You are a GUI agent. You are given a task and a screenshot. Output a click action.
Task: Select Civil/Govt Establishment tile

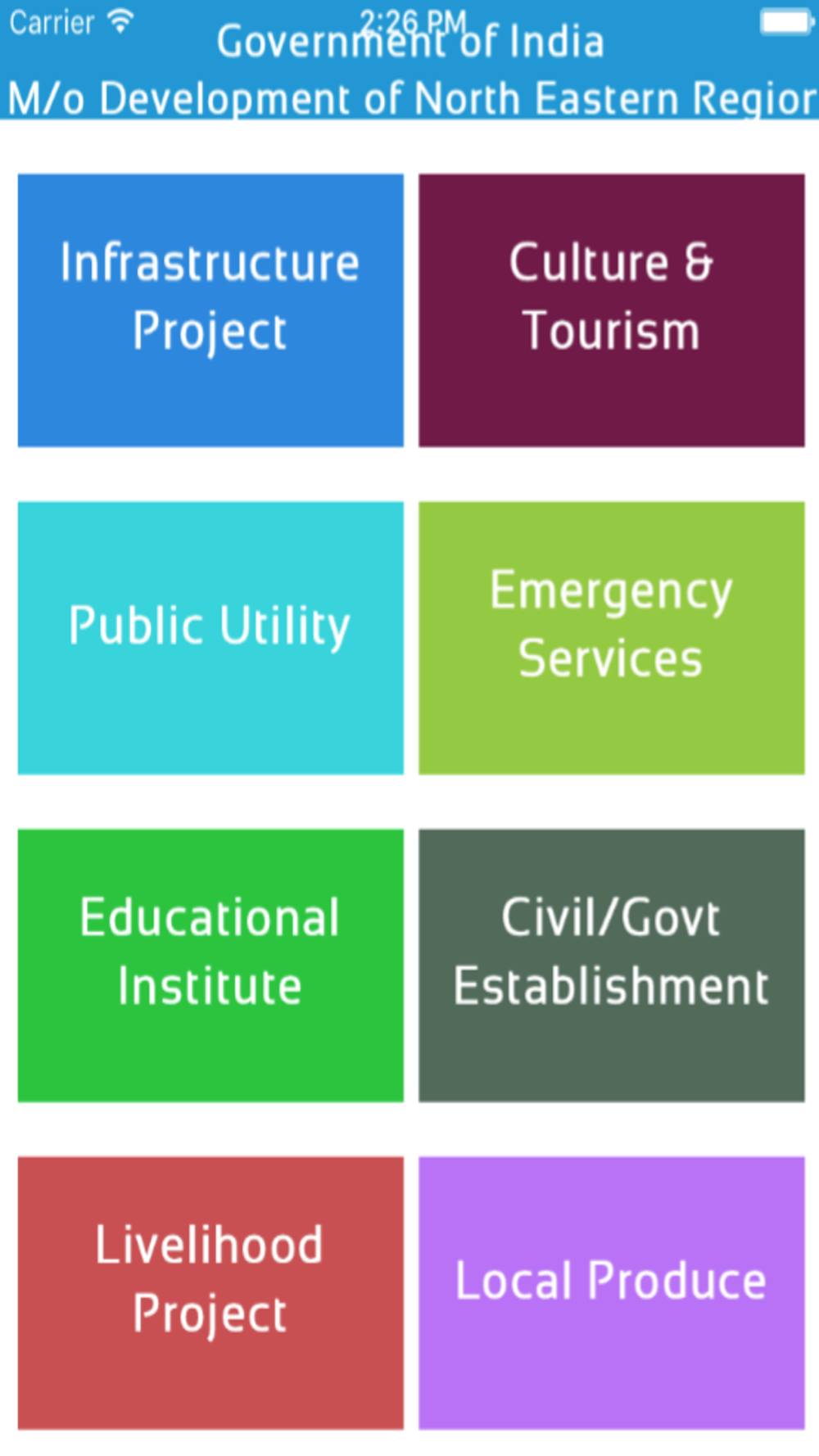coord(612,965)
